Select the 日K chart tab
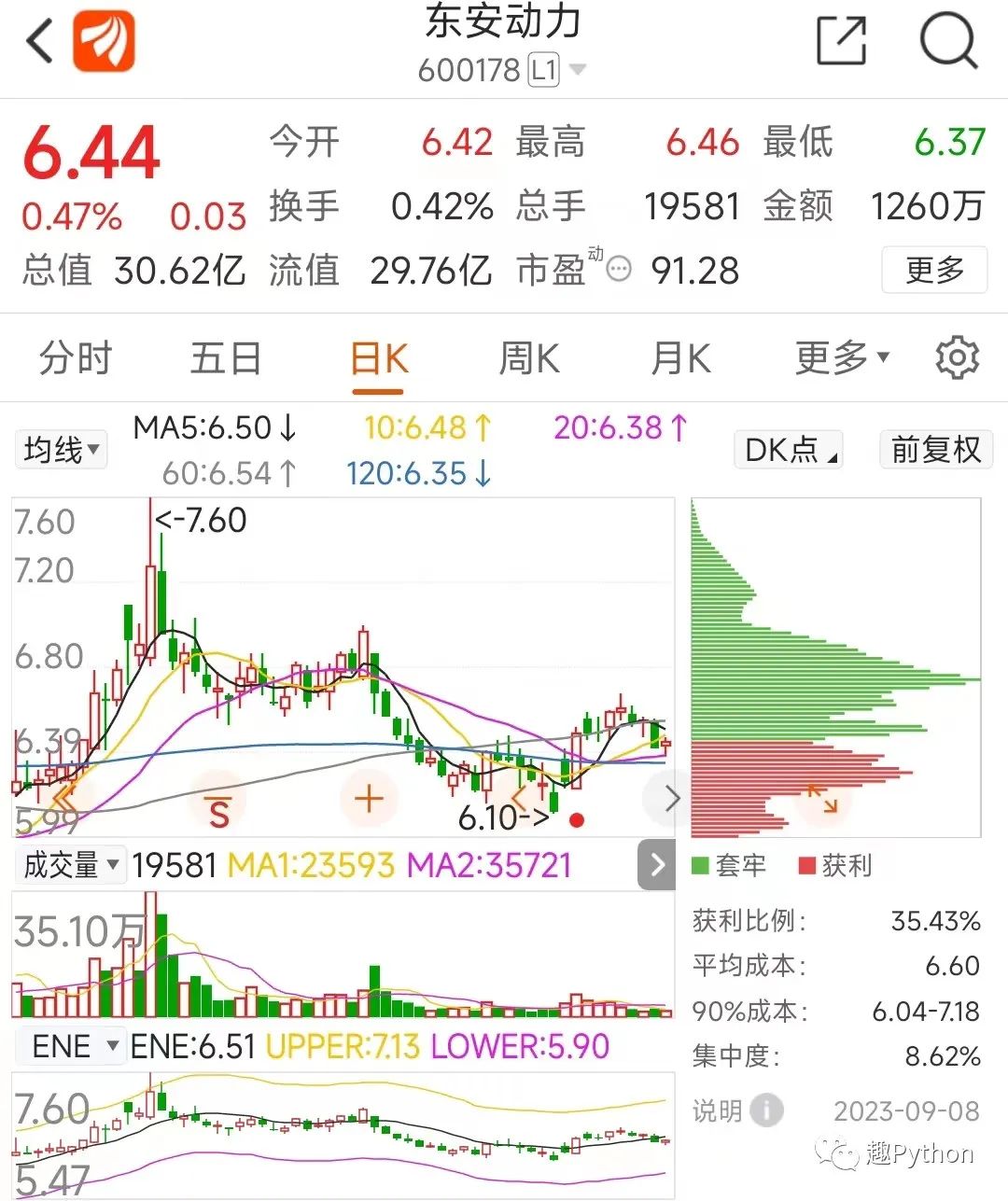 (379, 359)
